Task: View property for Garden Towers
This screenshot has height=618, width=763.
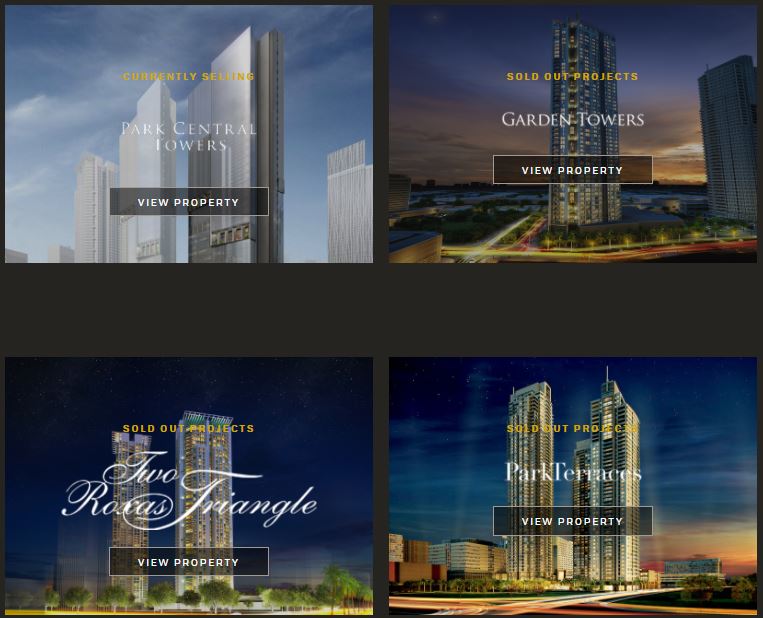Action: 572,170
